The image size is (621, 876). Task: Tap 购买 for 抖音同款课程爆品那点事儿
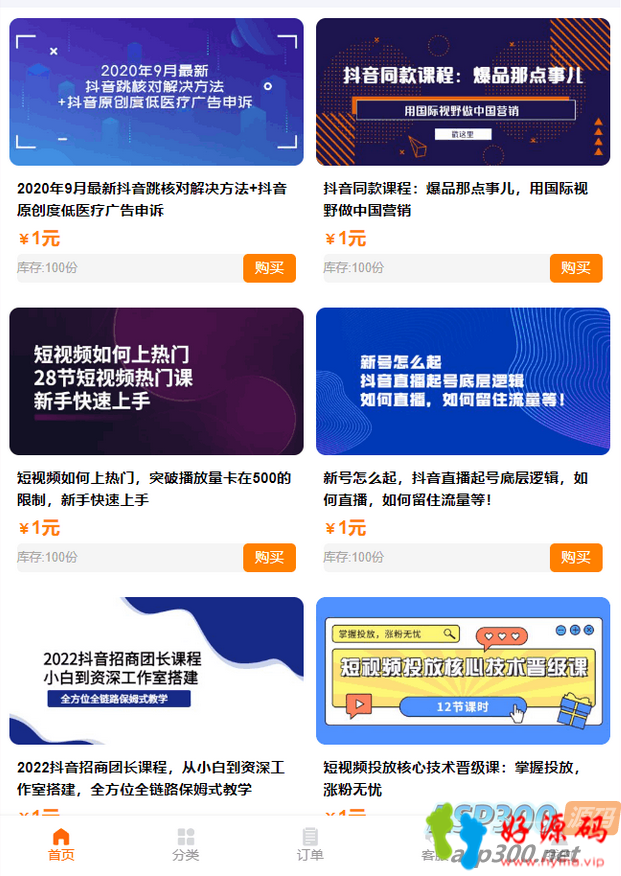tap(575, 268)
